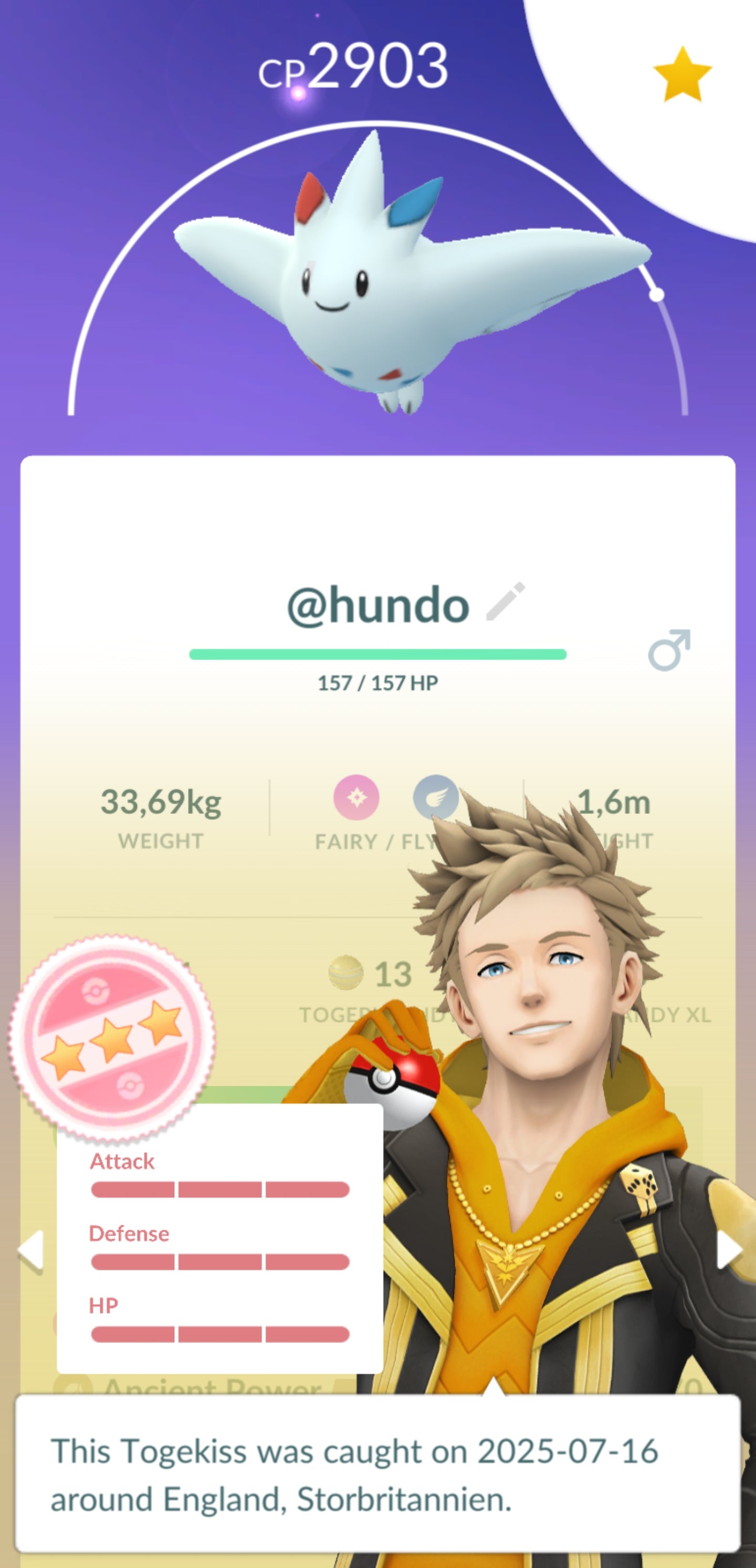Viewport: 756px width, 1568px height.
Task: Go to the previous Pokémon with left arrow
Action: point(30,1249)
